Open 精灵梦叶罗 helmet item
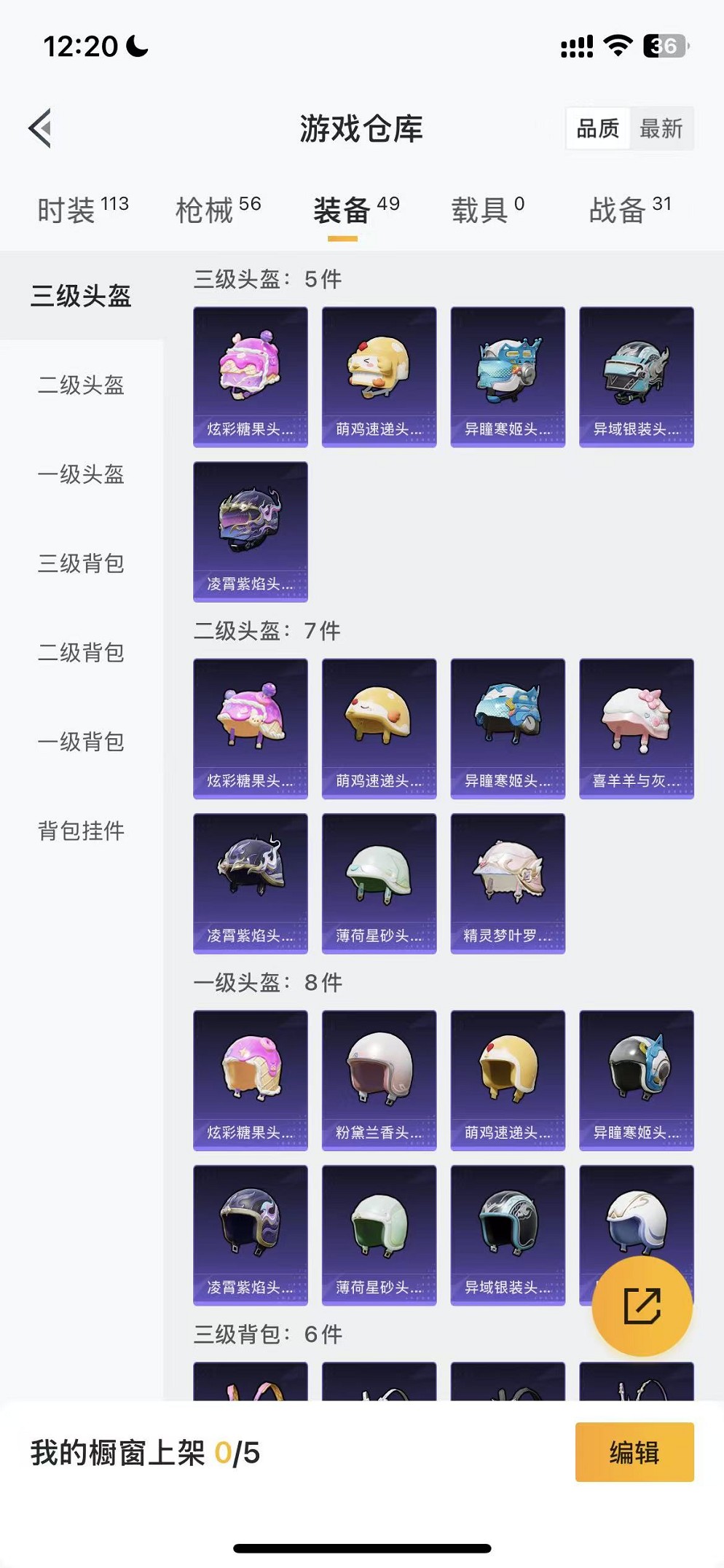This screenshot has height=1568, width=724. [x=508, y=882]
